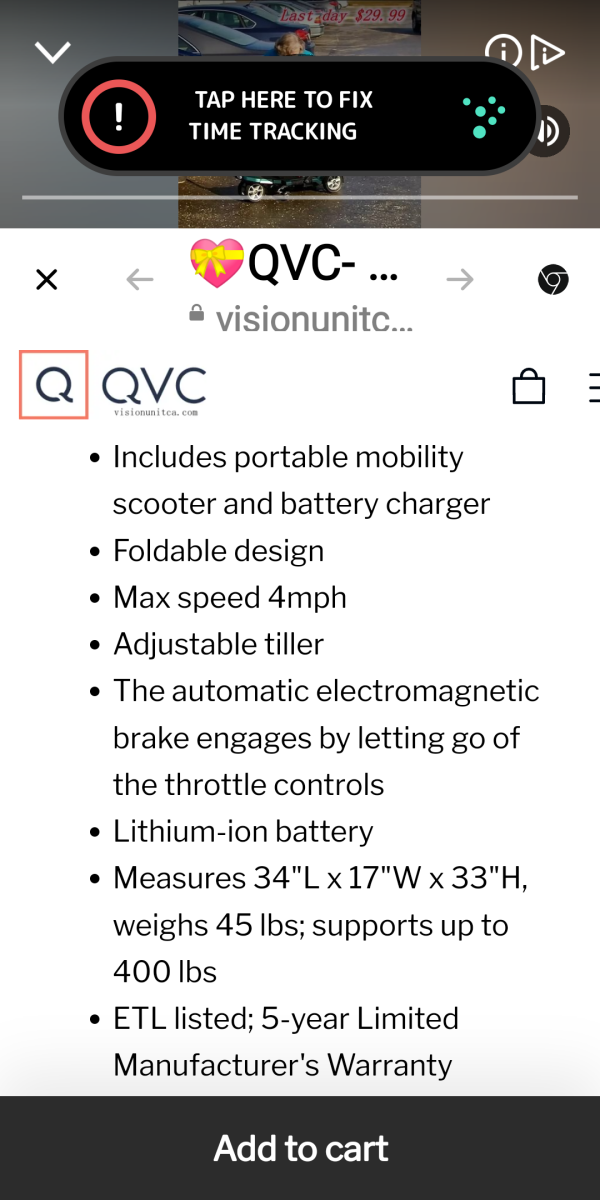Go back to the previous web page
The width and height of the screenshot is (600, 1200).
(140, 280)
